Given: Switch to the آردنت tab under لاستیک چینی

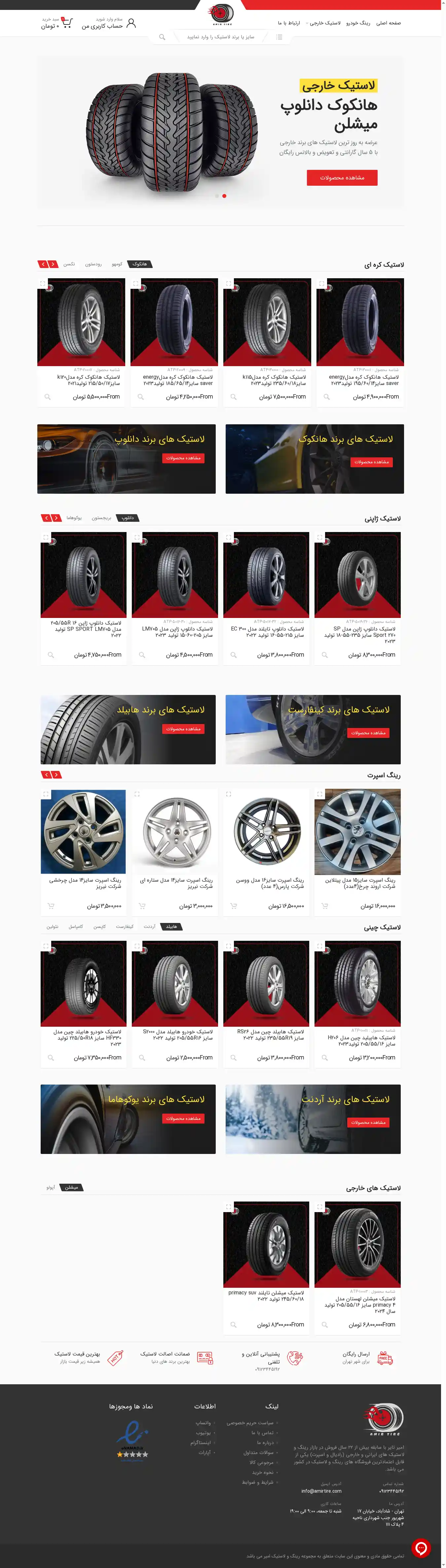Looking at the screenshot, I should pos(149,927).
